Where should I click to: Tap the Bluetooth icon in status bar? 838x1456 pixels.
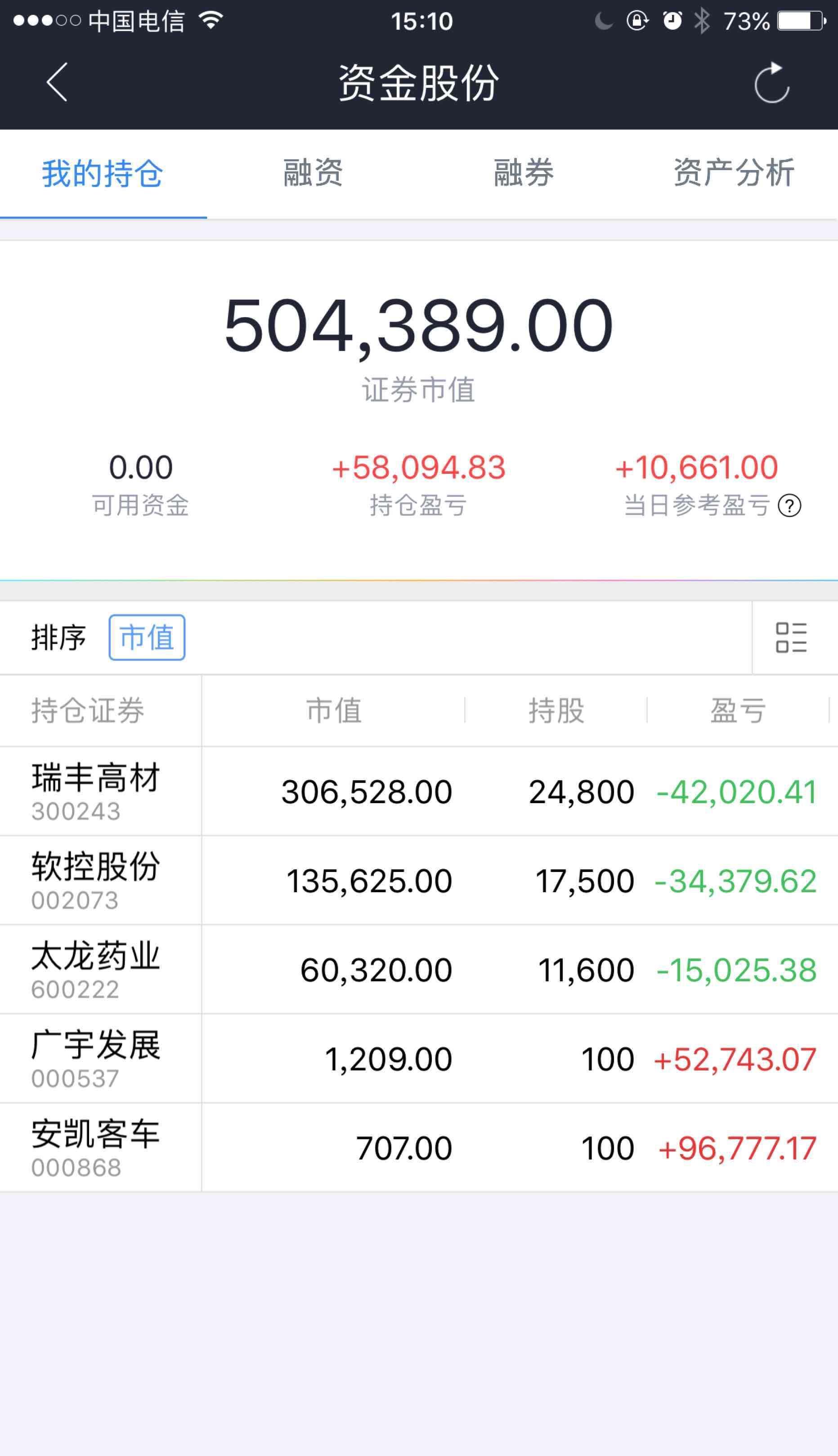(x=704, y=20)
